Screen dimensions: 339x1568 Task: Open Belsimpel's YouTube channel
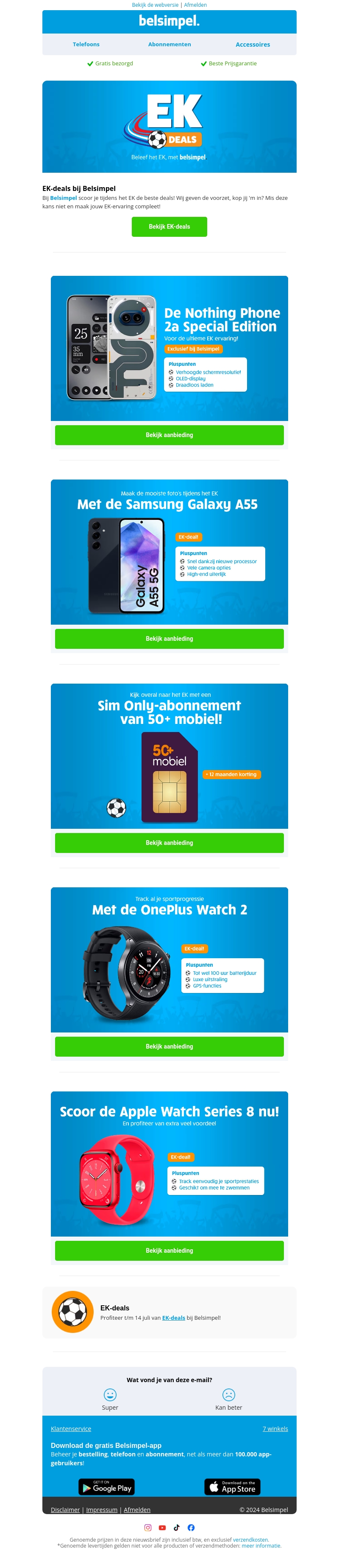click(162, 1527)
